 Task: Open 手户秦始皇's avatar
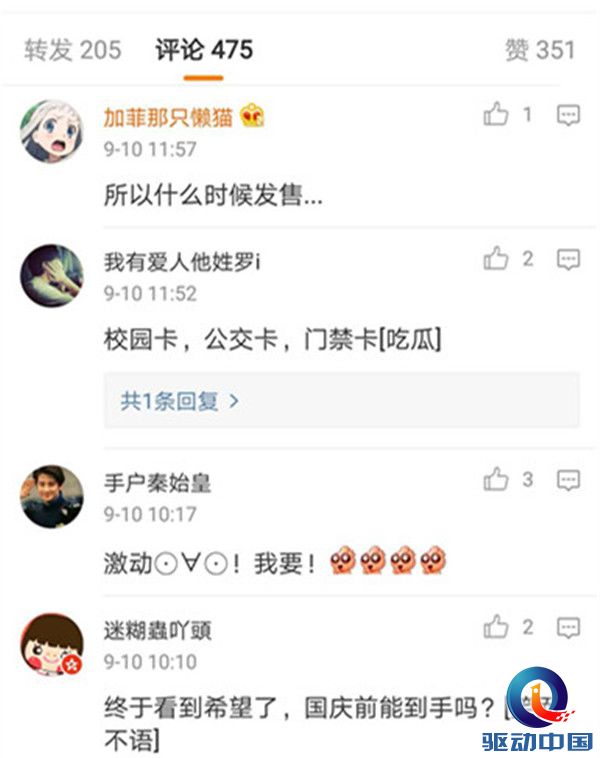51,496
